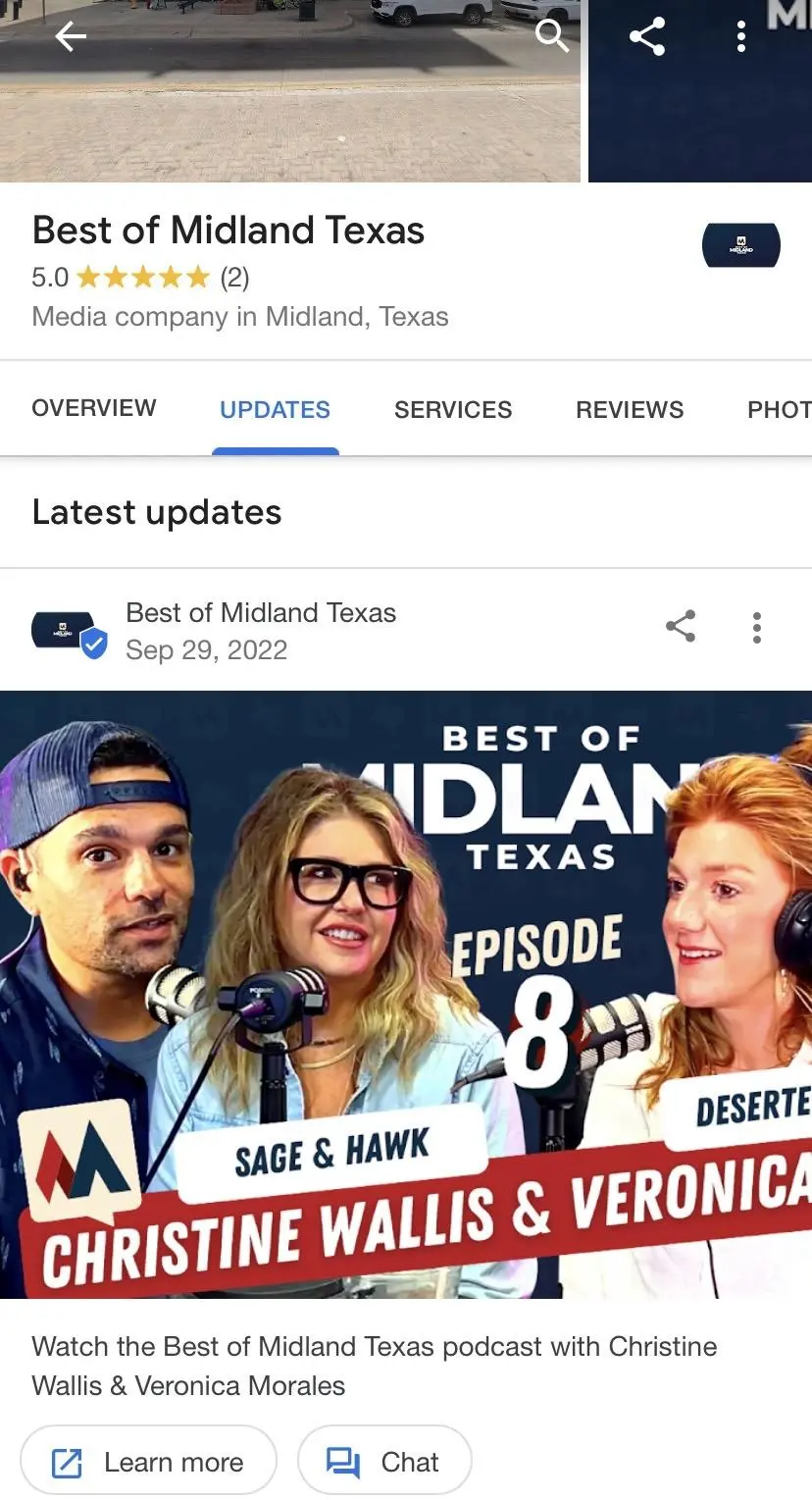
Task: View the Photos tab
Action: [x=779, y=409]
